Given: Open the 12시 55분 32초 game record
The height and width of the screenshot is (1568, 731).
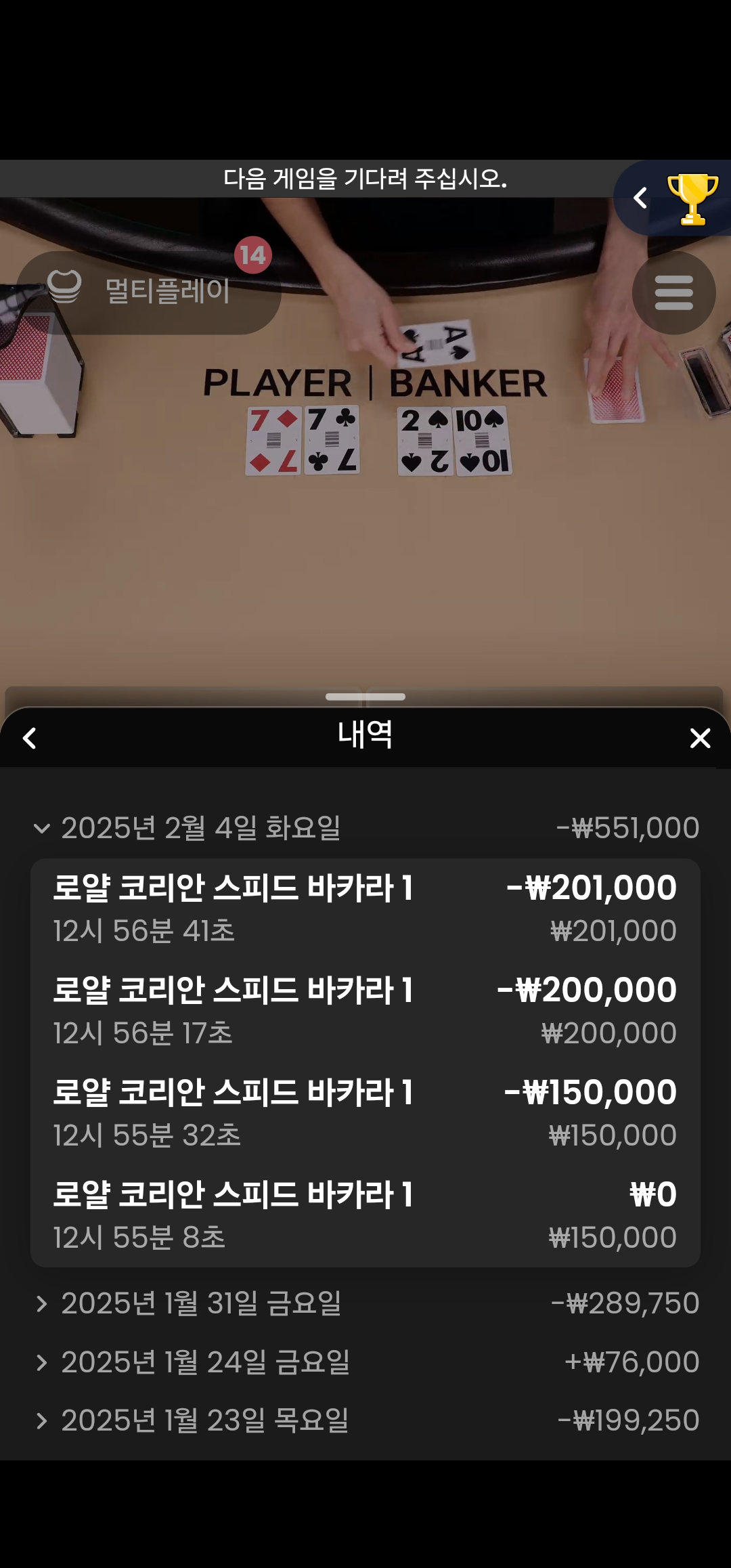Looking at the screenshot, I should click(365, 1113).
